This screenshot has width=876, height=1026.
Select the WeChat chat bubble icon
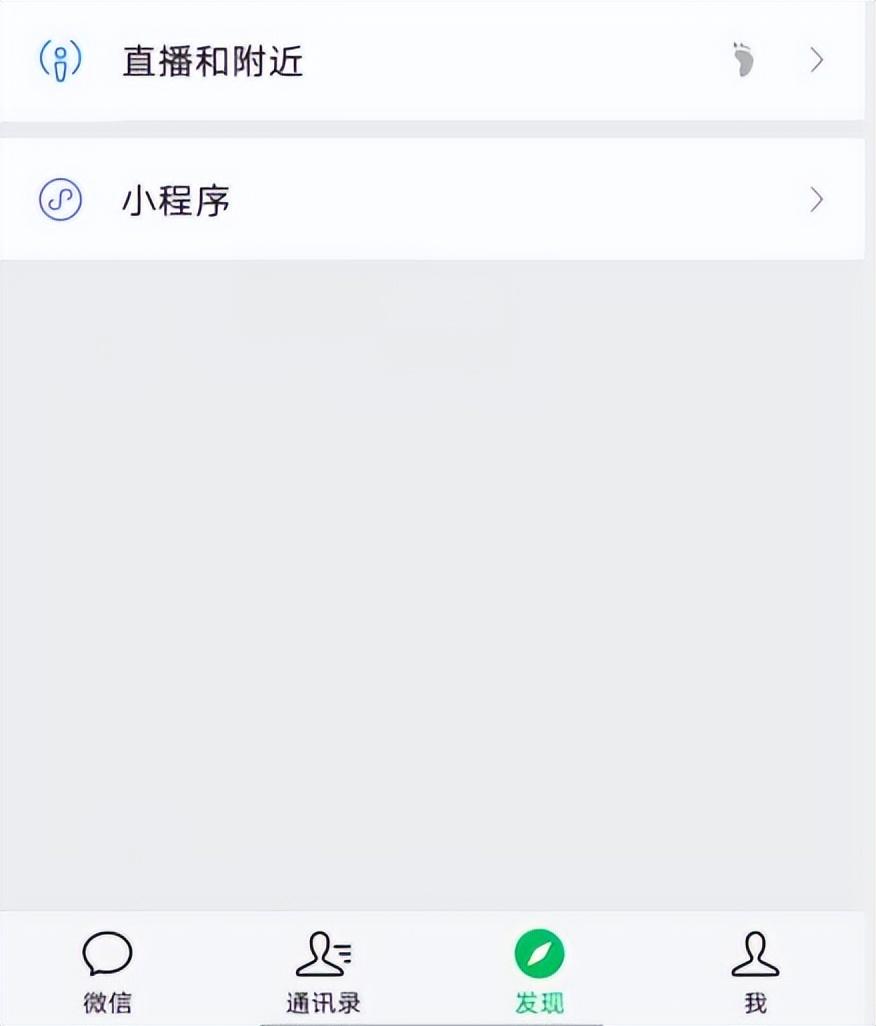click(107, 955)
